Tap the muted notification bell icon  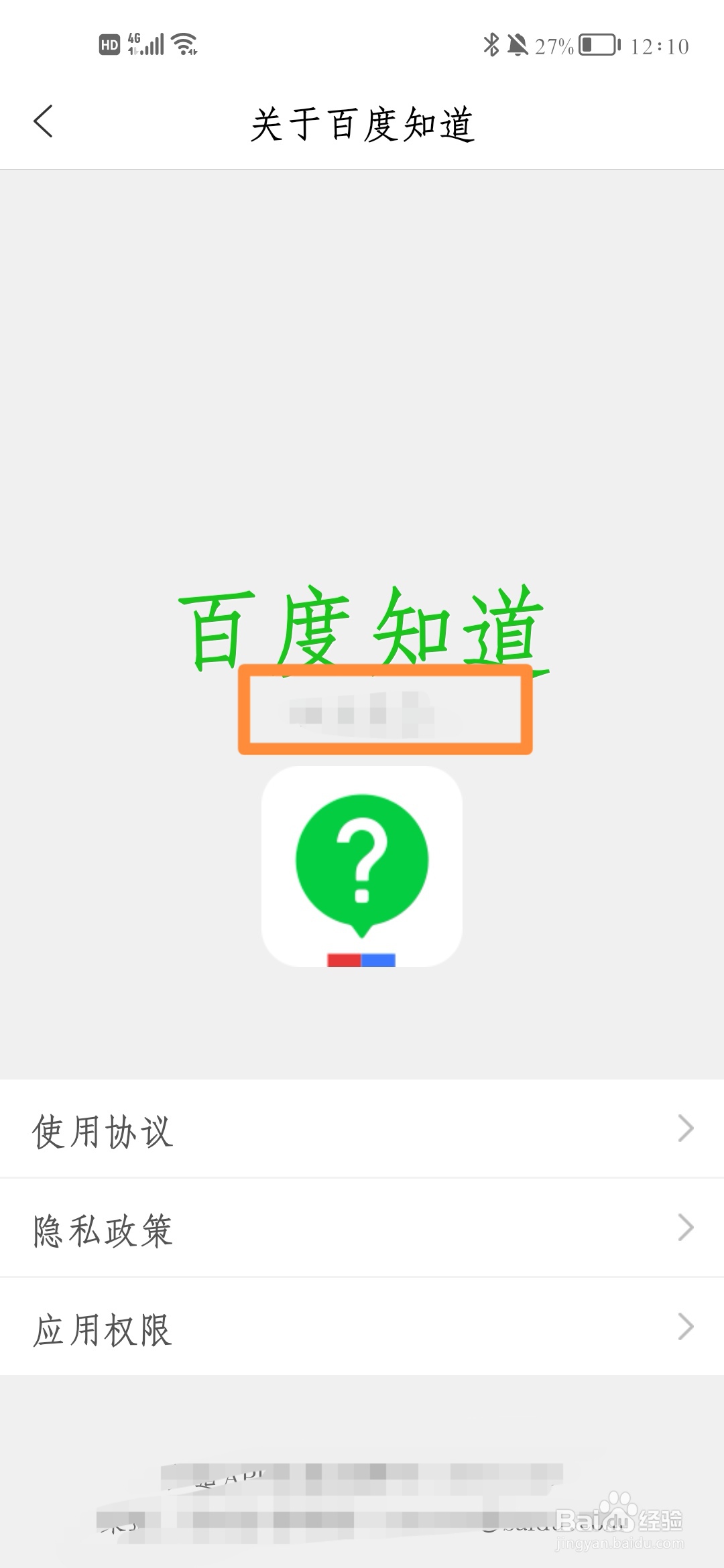(518, 44)
